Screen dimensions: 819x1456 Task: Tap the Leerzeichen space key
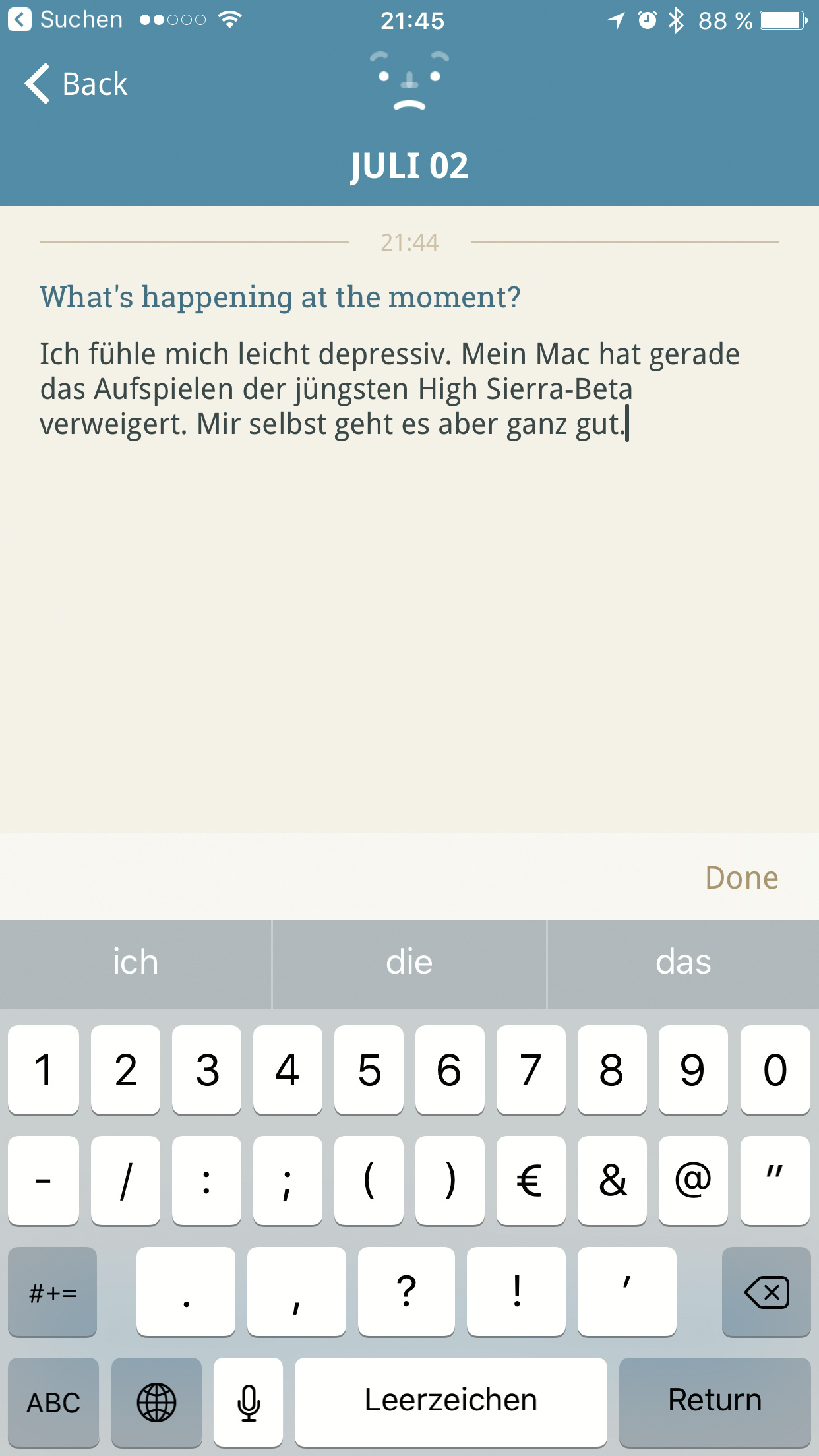(x=450, y=1402)
